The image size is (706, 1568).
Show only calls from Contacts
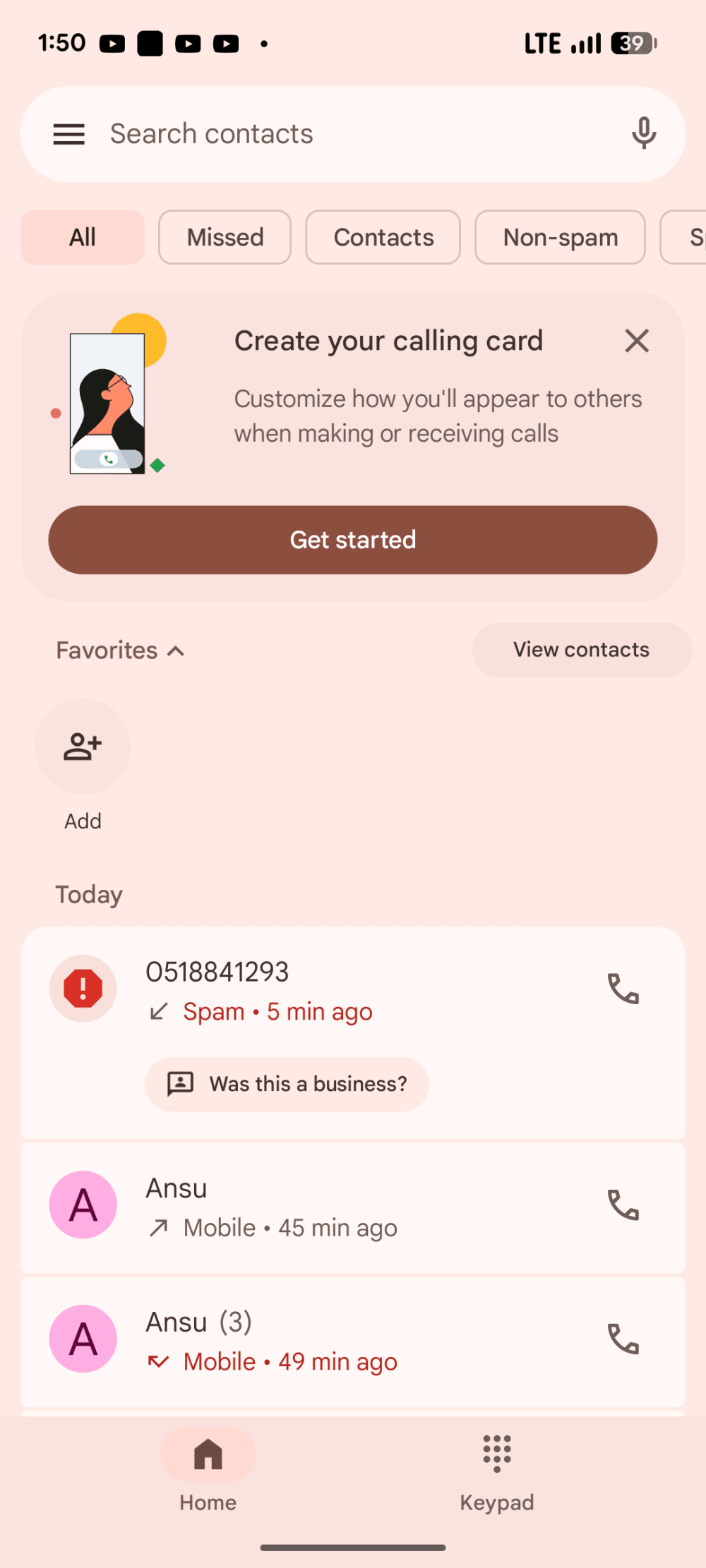[383, 237]
